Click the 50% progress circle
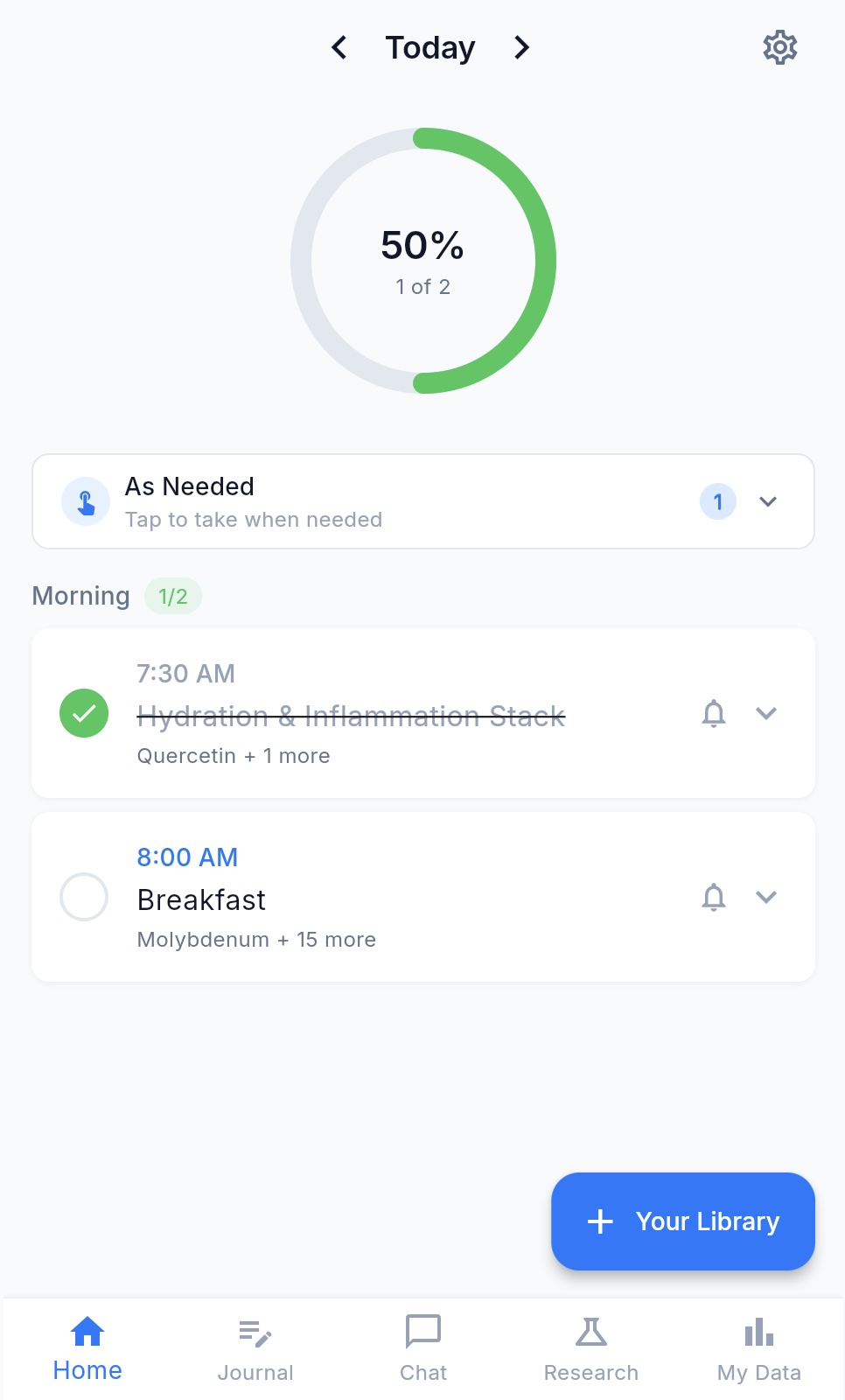Screen dimensions: 845x1400 pyautogui.click(x=423, y=260)
